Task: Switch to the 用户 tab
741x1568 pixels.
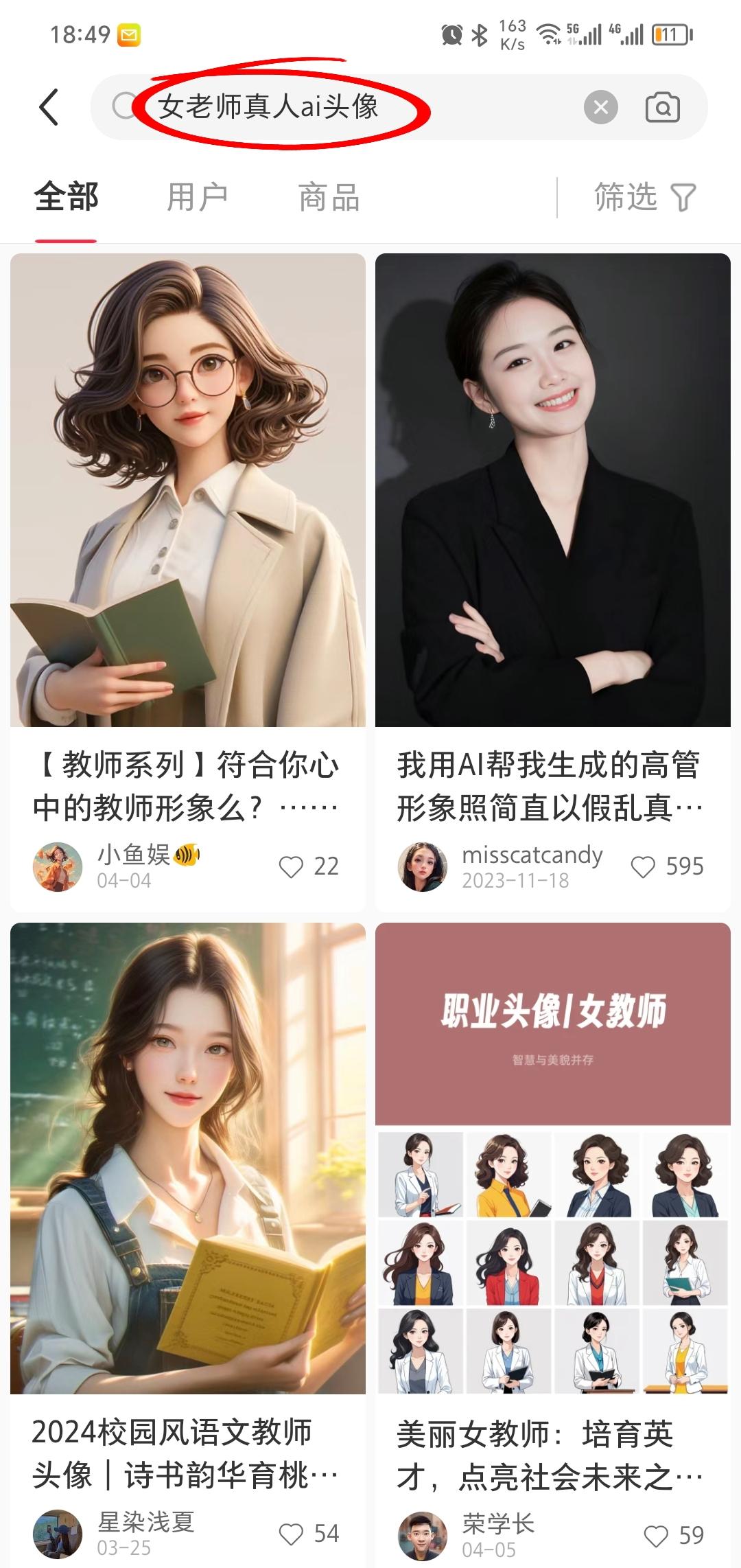Action: point(198,197)
